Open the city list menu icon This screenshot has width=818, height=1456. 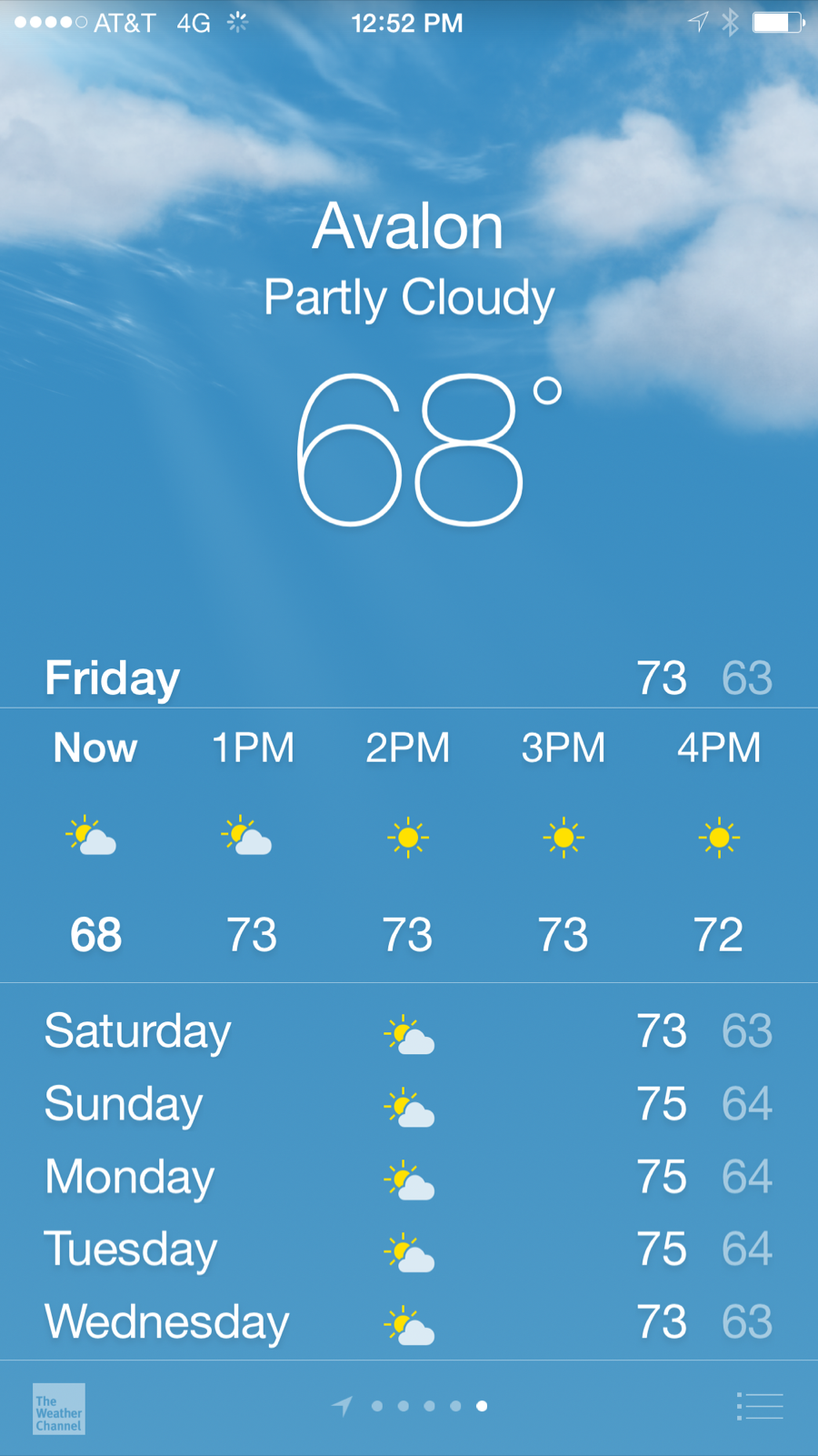click(x=760, y=1406)
